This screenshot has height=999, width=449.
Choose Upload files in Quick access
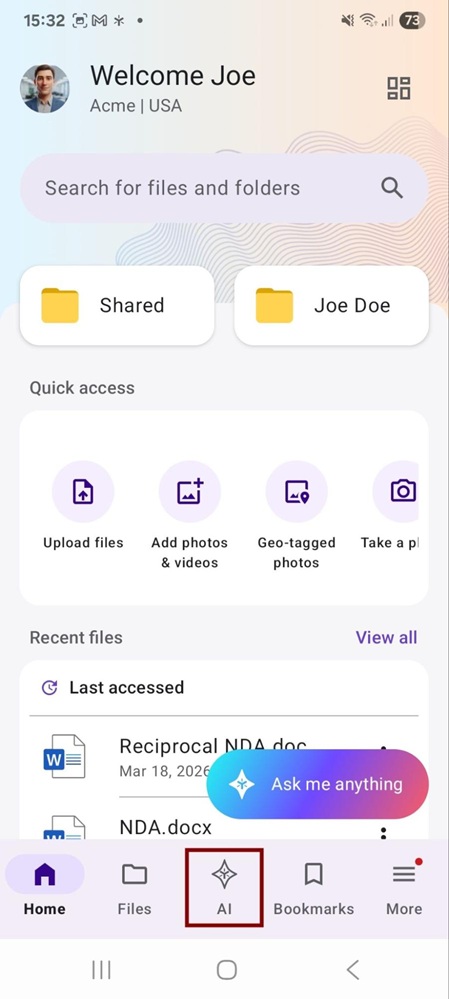[83, 507]
